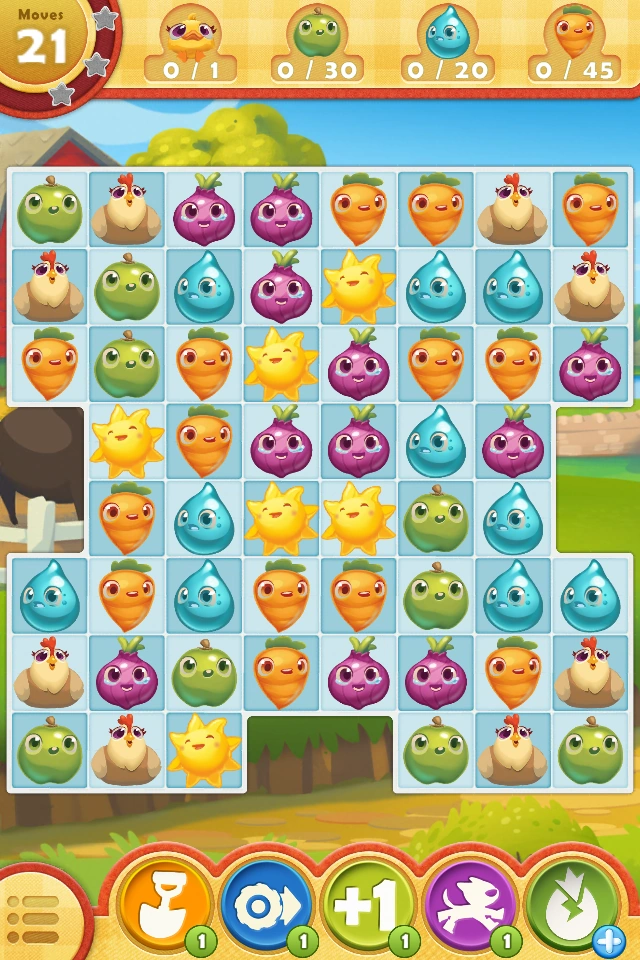Activate the purple dog booster
The height and width of the screenshot is (960, 640).
click(471, 905)
